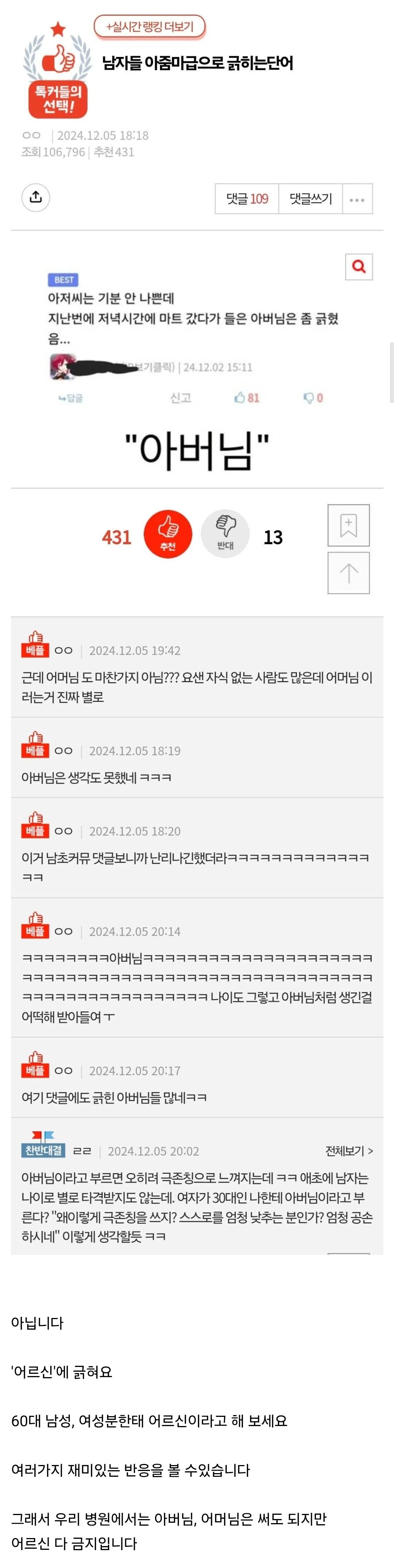The height and width of the screenshot is (1568, 394).
Task: Write a comment with 댓글쓰기
Action: pyautogui.click(x=311, y=199)
